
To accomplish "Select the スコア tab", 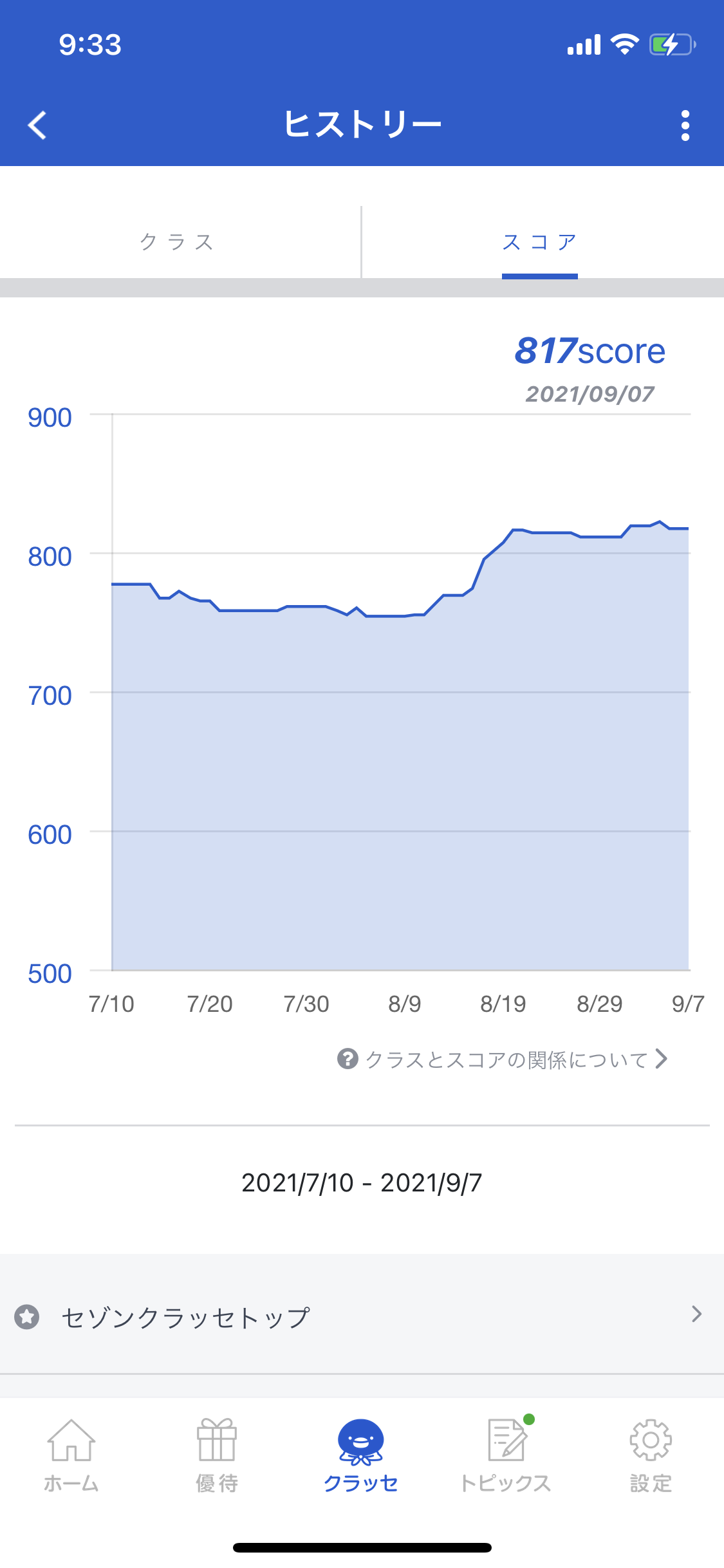I will [539, 242].
